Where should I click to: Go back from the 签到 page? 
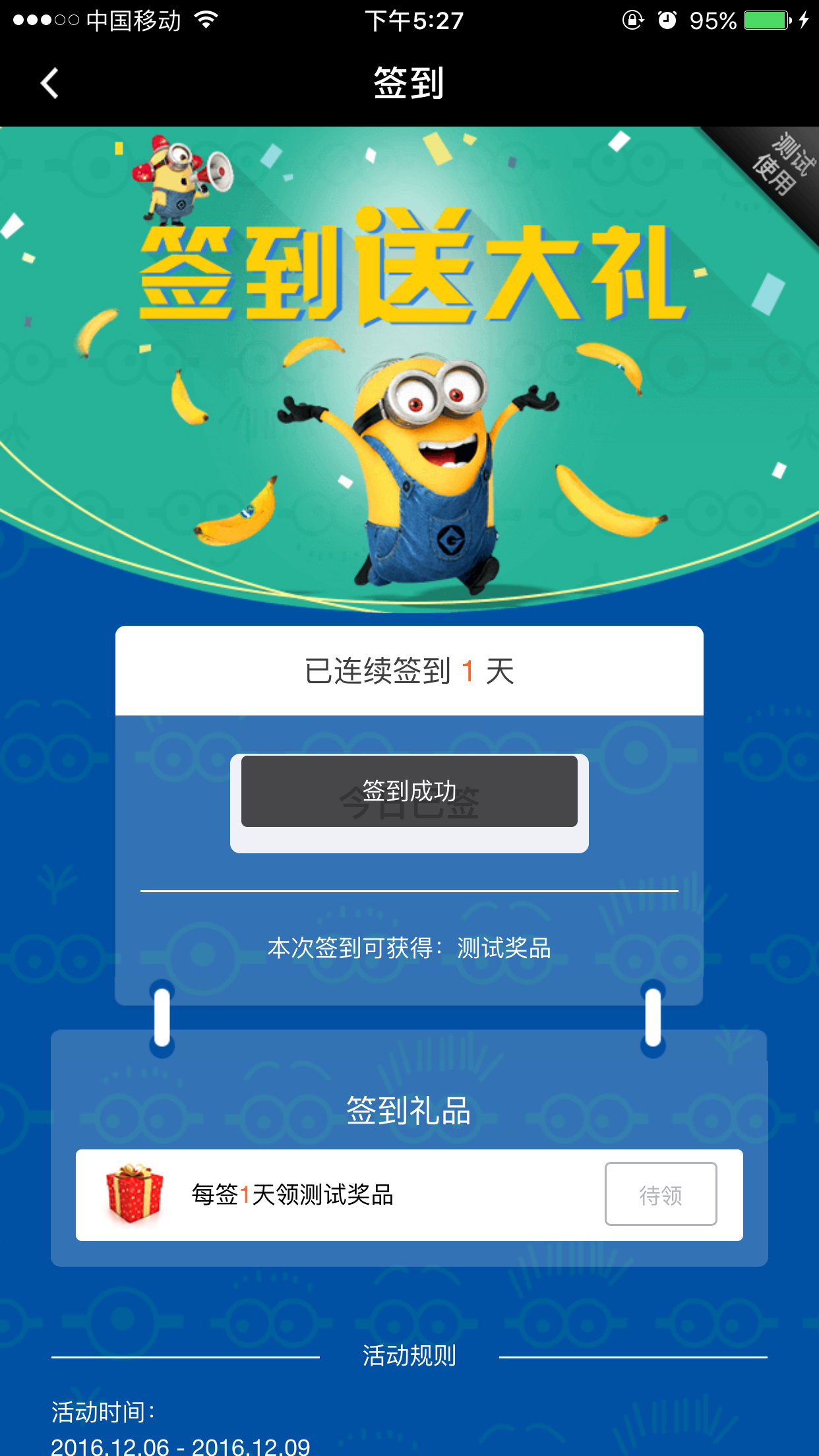tap(49, 84)
